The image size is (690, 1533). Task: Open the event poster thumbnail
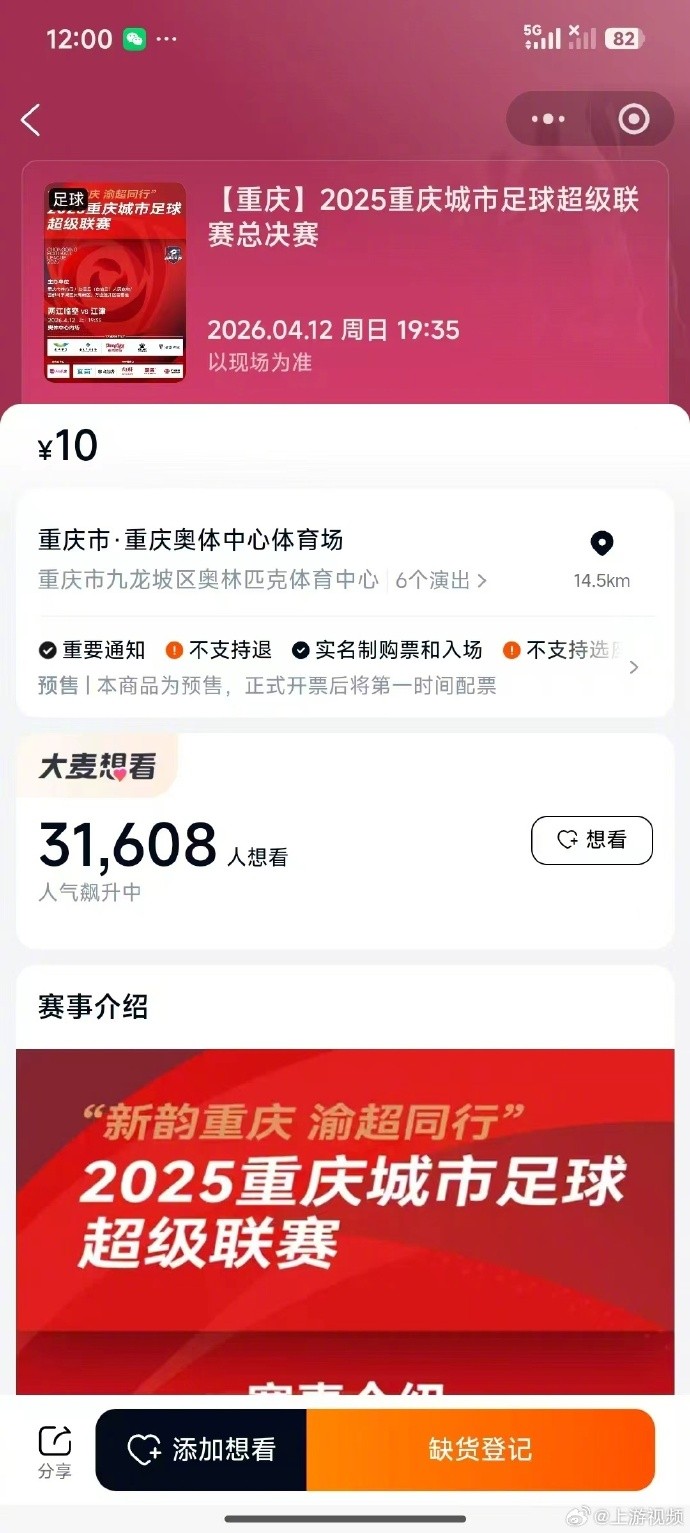(x=115, y=282)
